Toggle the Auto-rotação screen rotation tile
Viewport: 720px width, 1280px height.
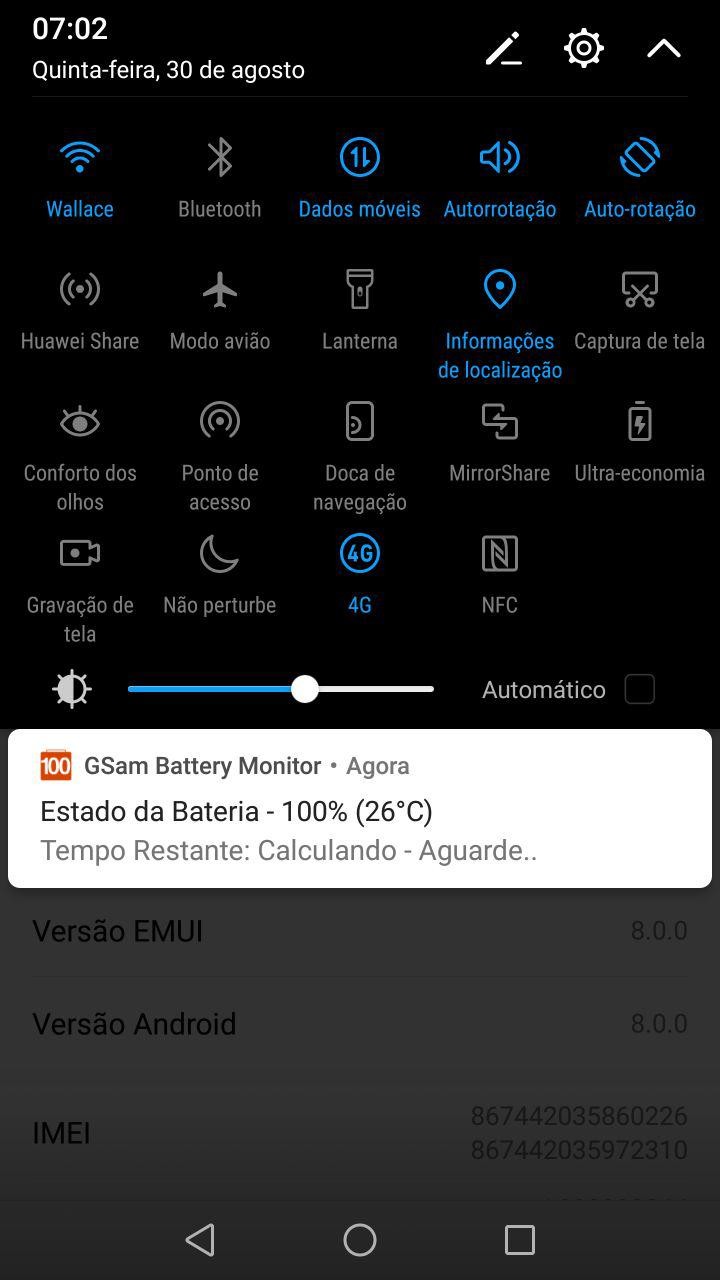[640, 158]
